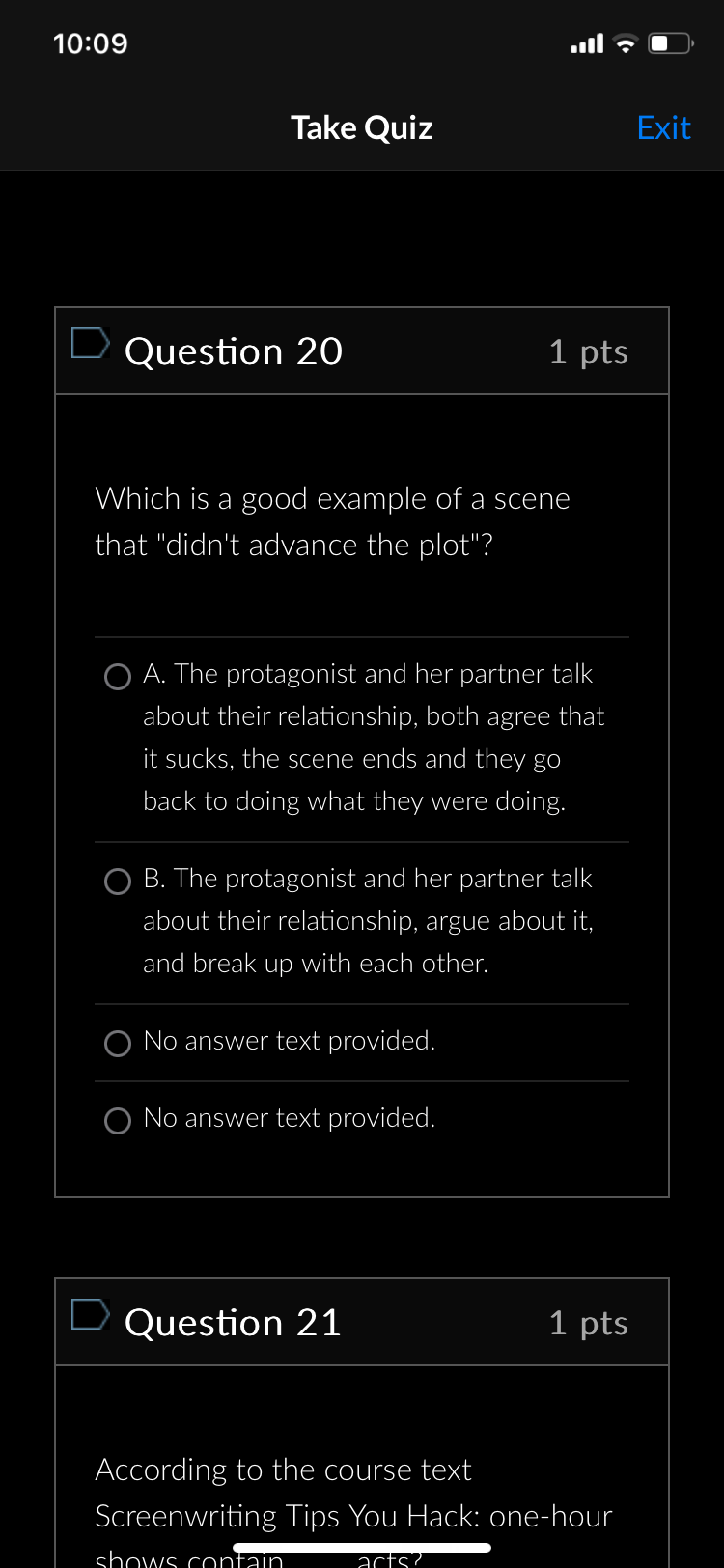
Task: Select the first No answer text provided option
Action: (x=117, y=1043)
